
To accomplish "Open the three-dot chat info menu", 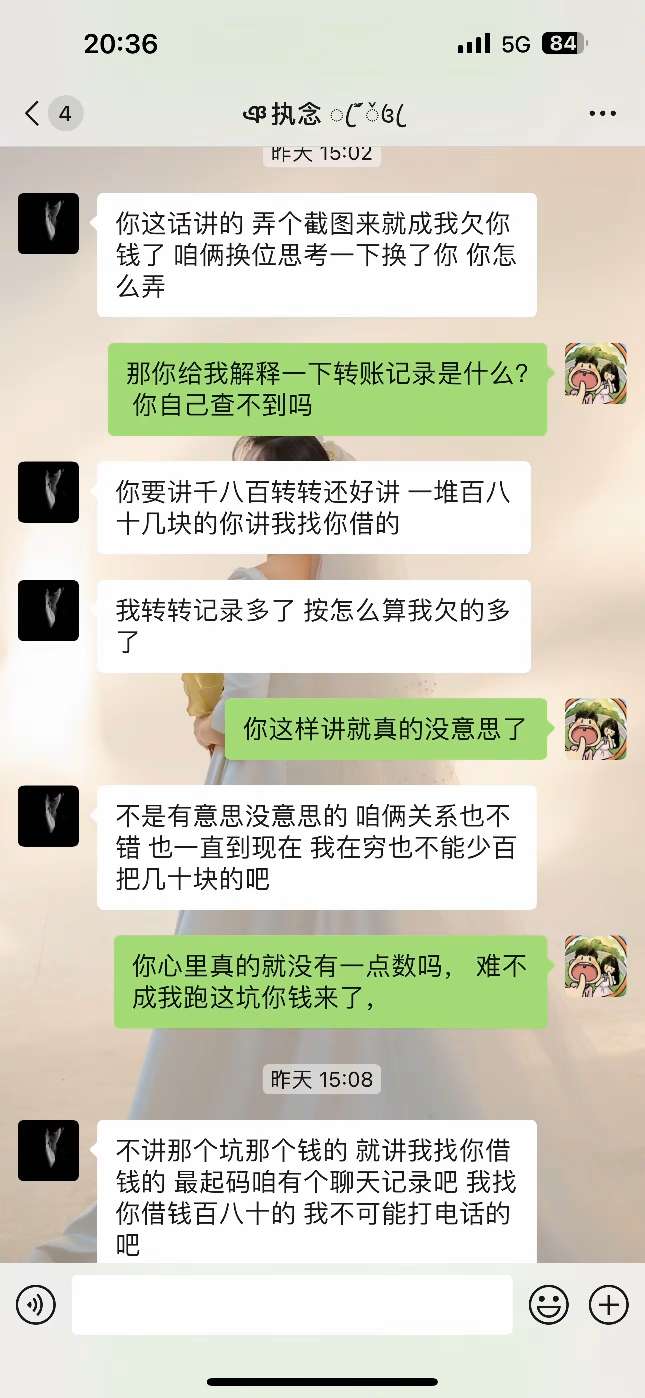I will pos(602,113).
